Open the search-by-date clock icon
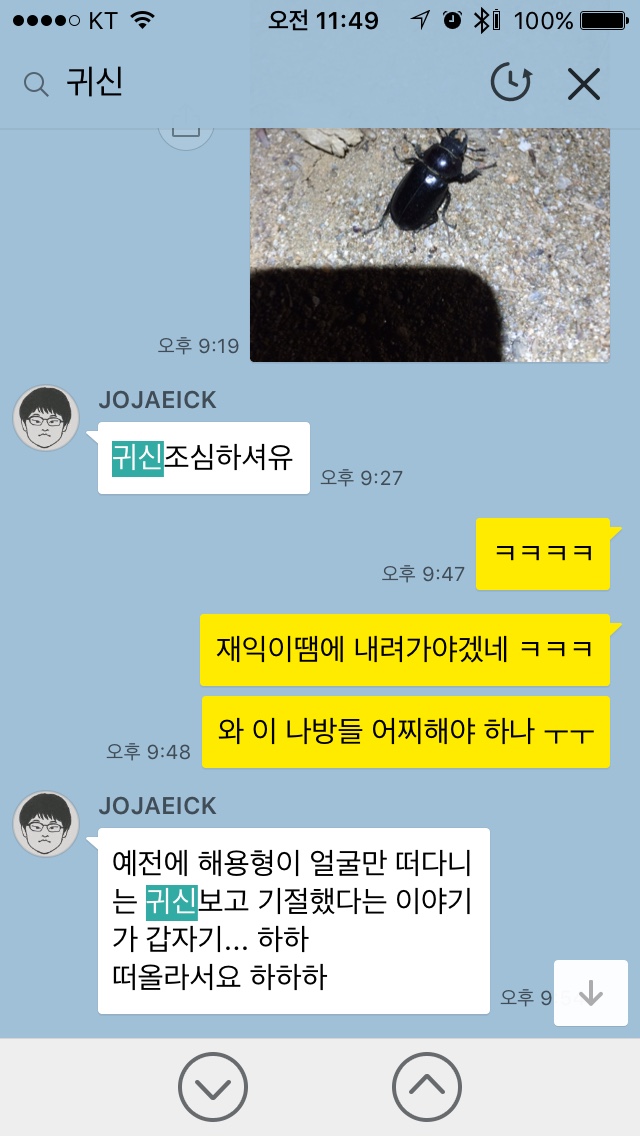 tap(510, 84)
